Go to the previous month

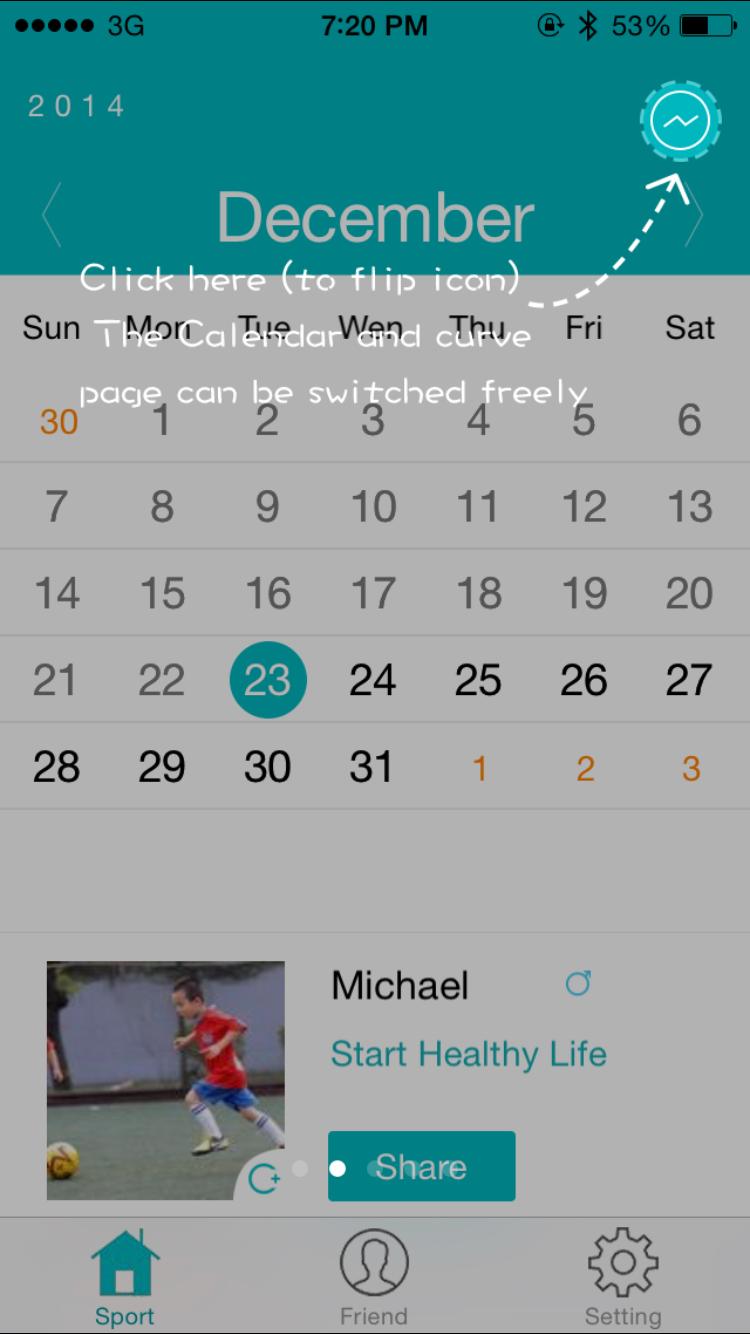(x=52, y=215)
